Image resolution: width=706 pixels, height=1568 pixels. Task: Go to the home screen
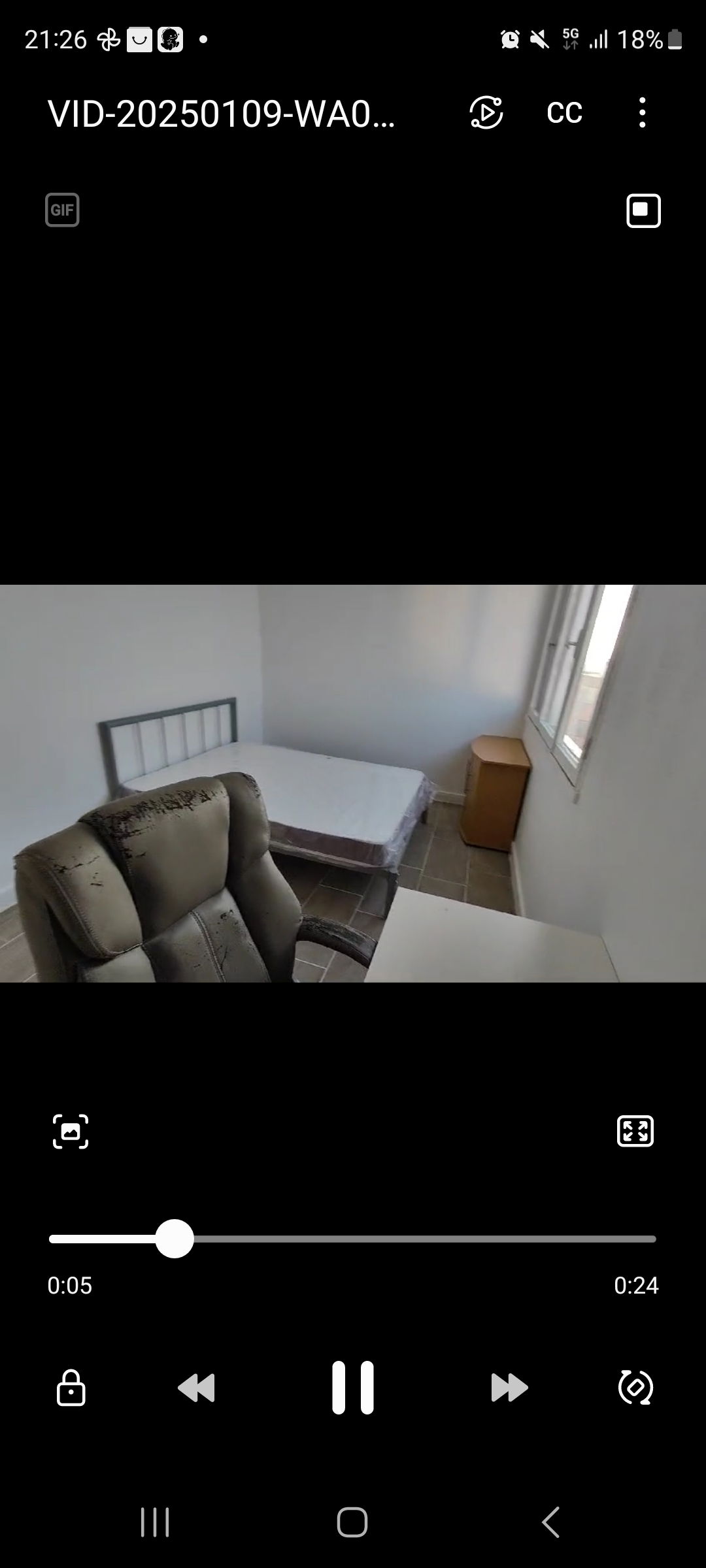point(352,1522)
